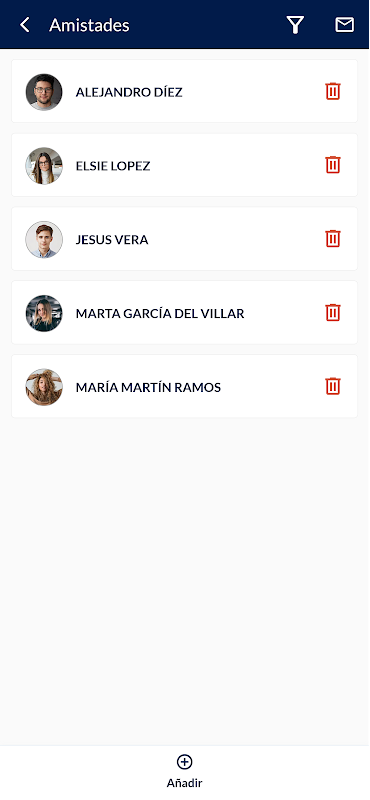Open the envelope messages icon
370x800 pixels.
(x=344, y=24)
